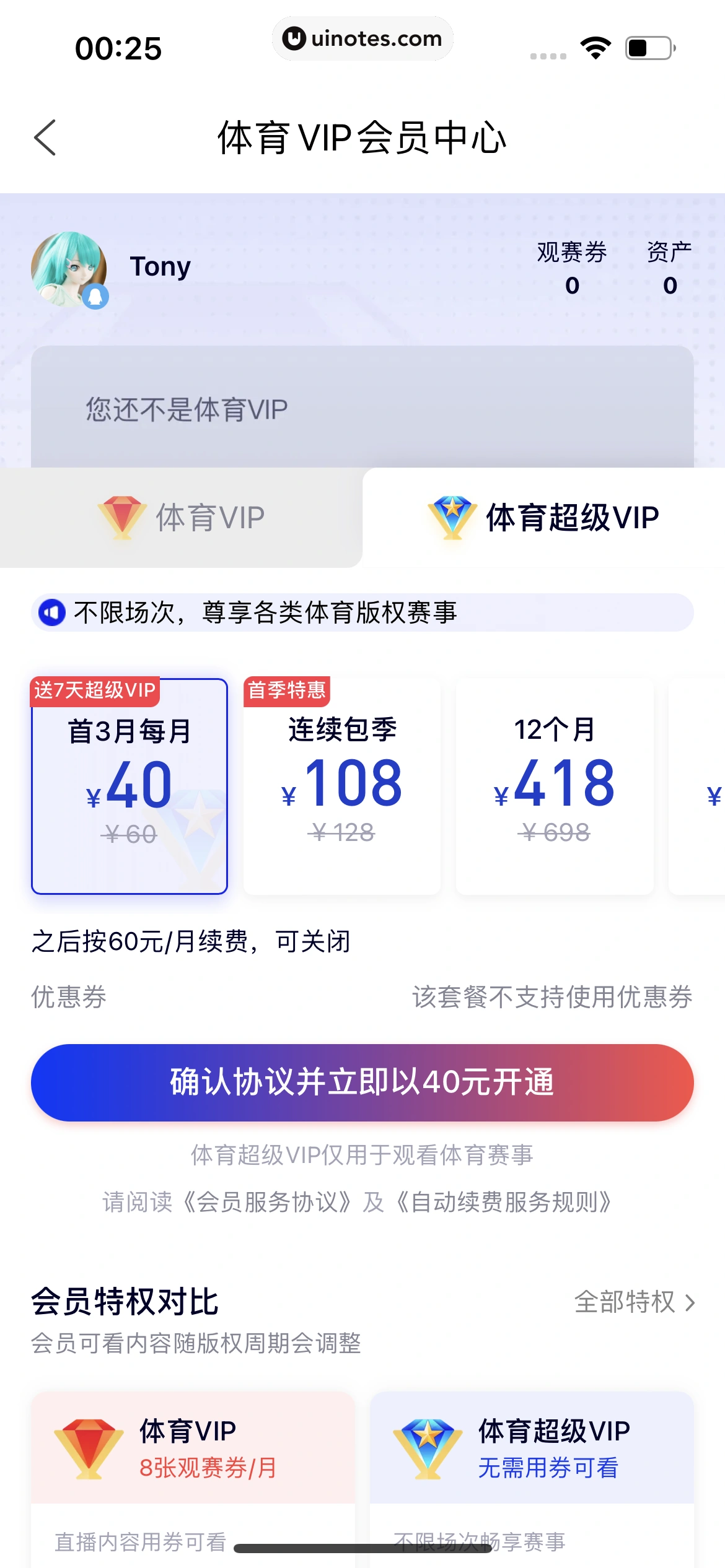View 全部特权
This screenshot has width=725, height=1568.
(x=635, y=1302)
